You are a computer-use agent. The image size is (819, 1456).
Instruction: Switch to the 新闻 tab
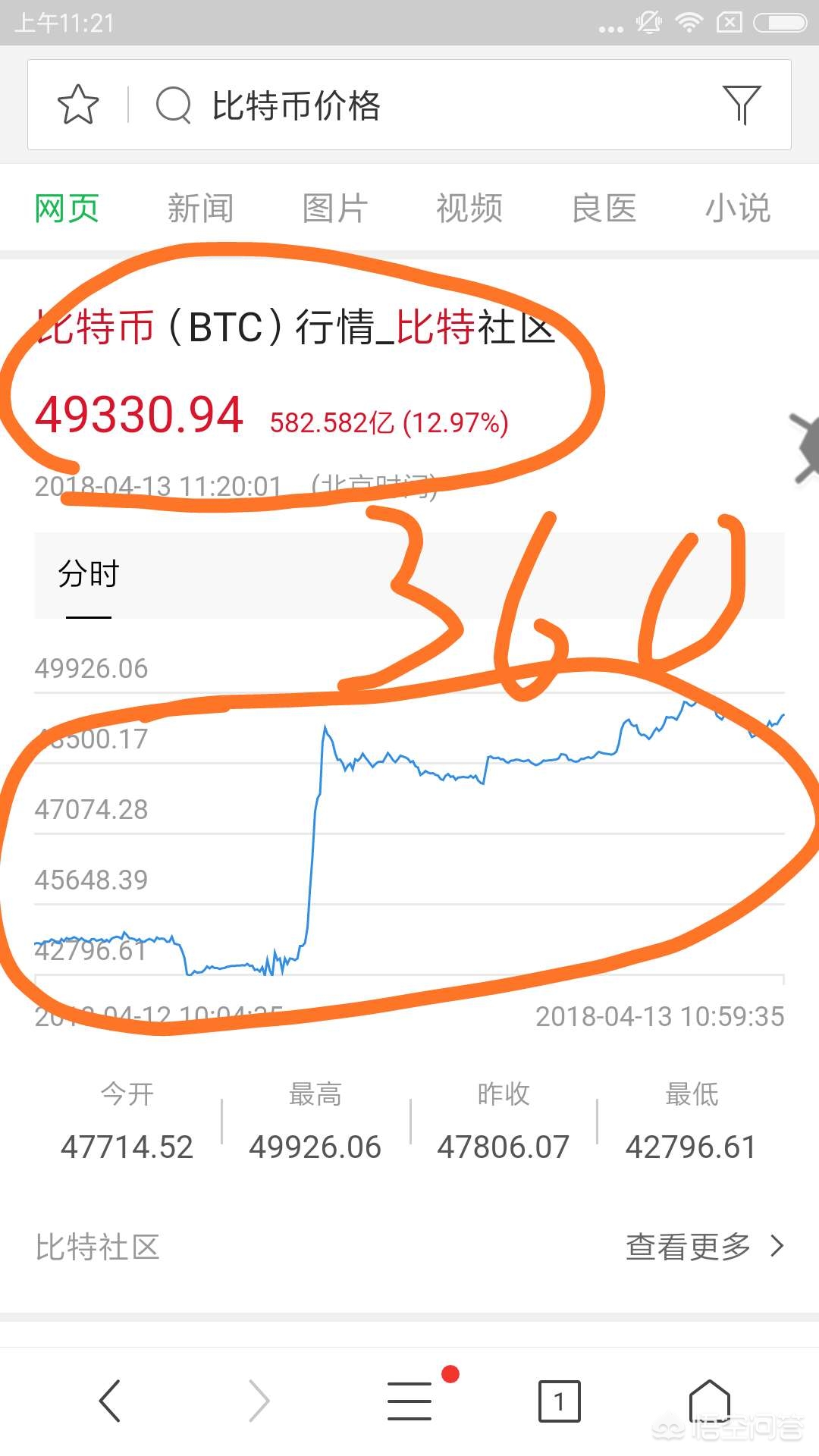[200, 209]
